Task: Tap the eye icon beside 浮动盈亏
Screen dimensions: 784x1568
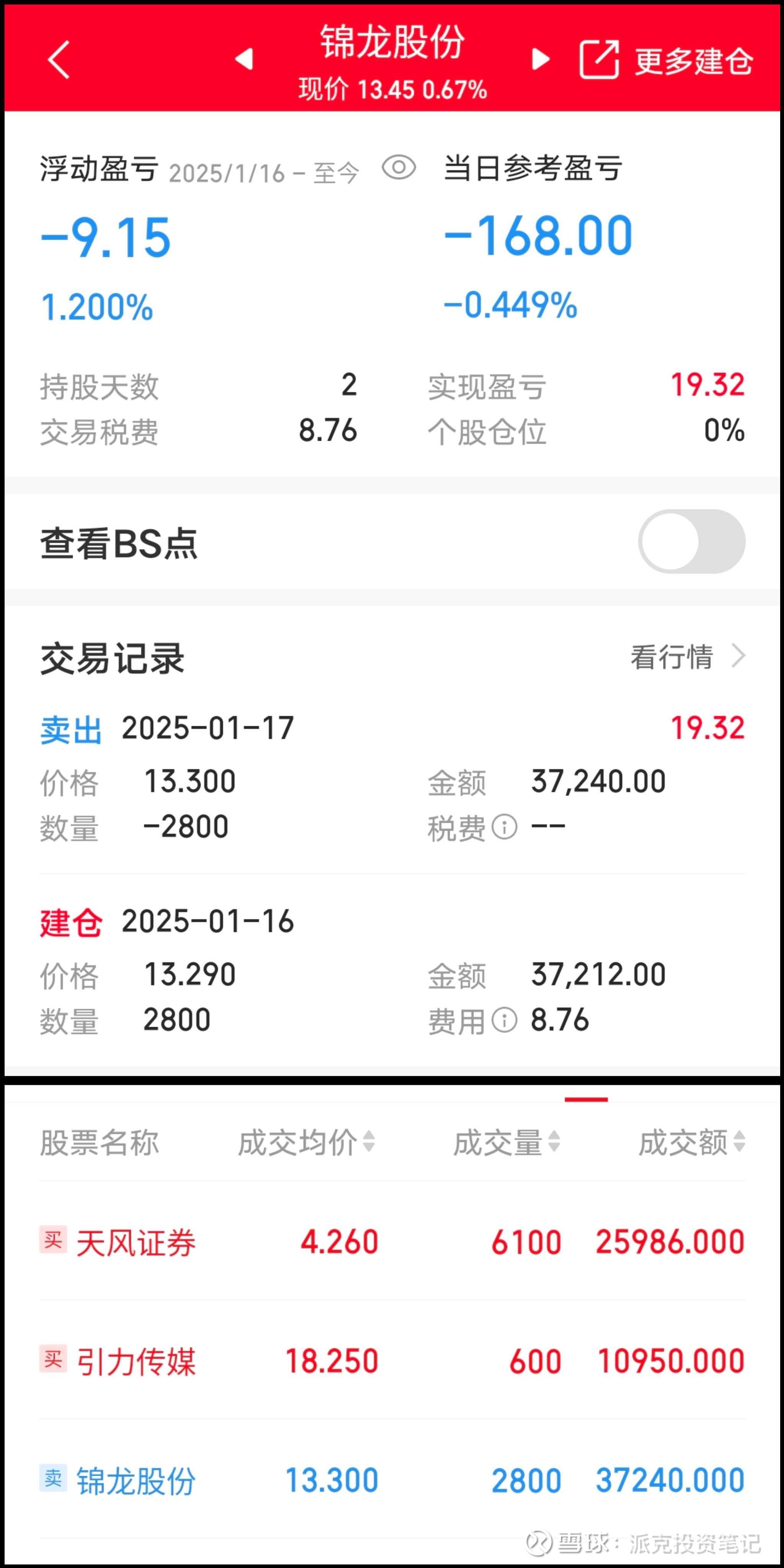Action: click(x=399, y=168)
